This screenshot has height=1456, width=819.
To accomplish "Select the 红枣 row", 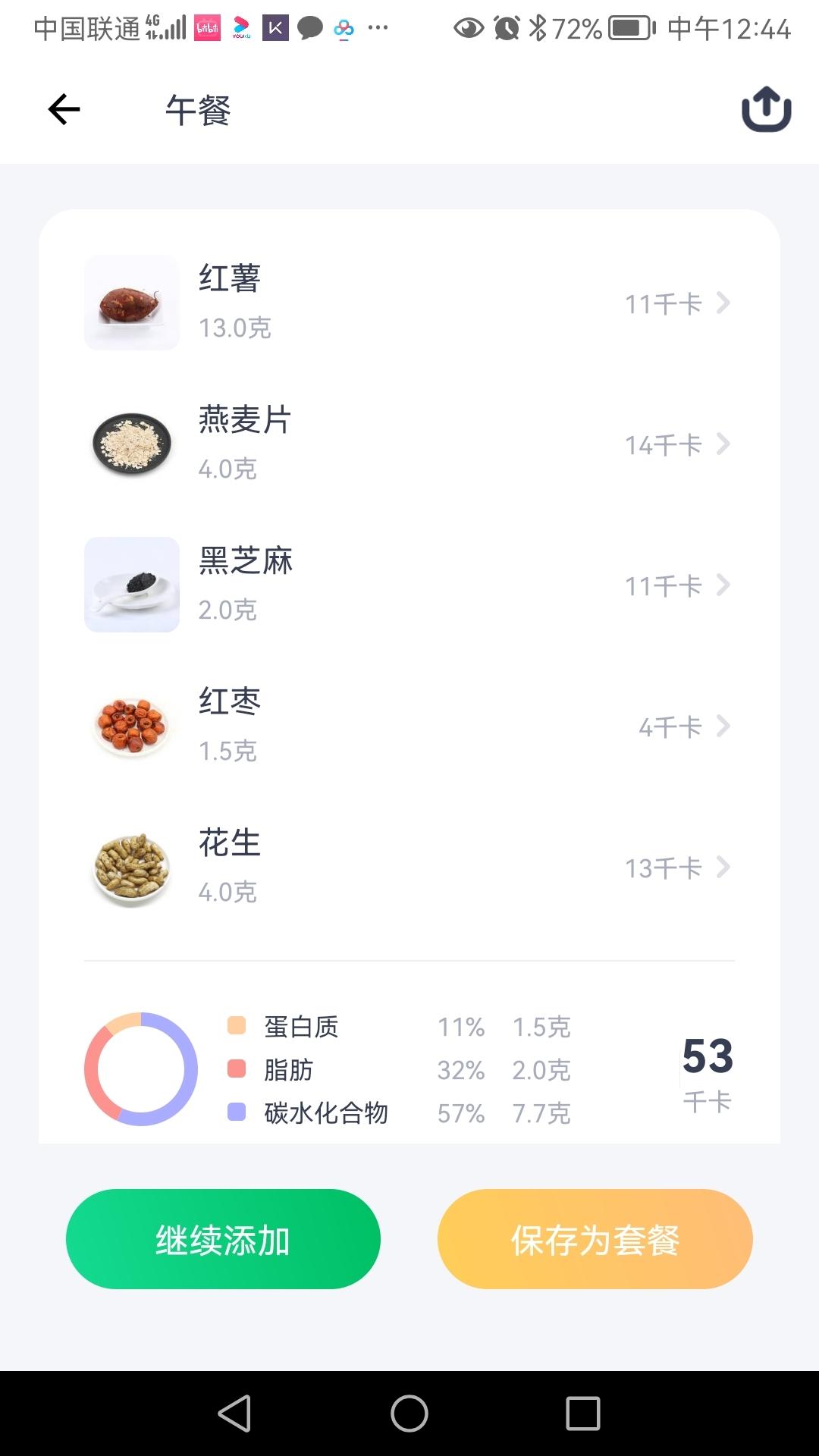I will [409, 726].
